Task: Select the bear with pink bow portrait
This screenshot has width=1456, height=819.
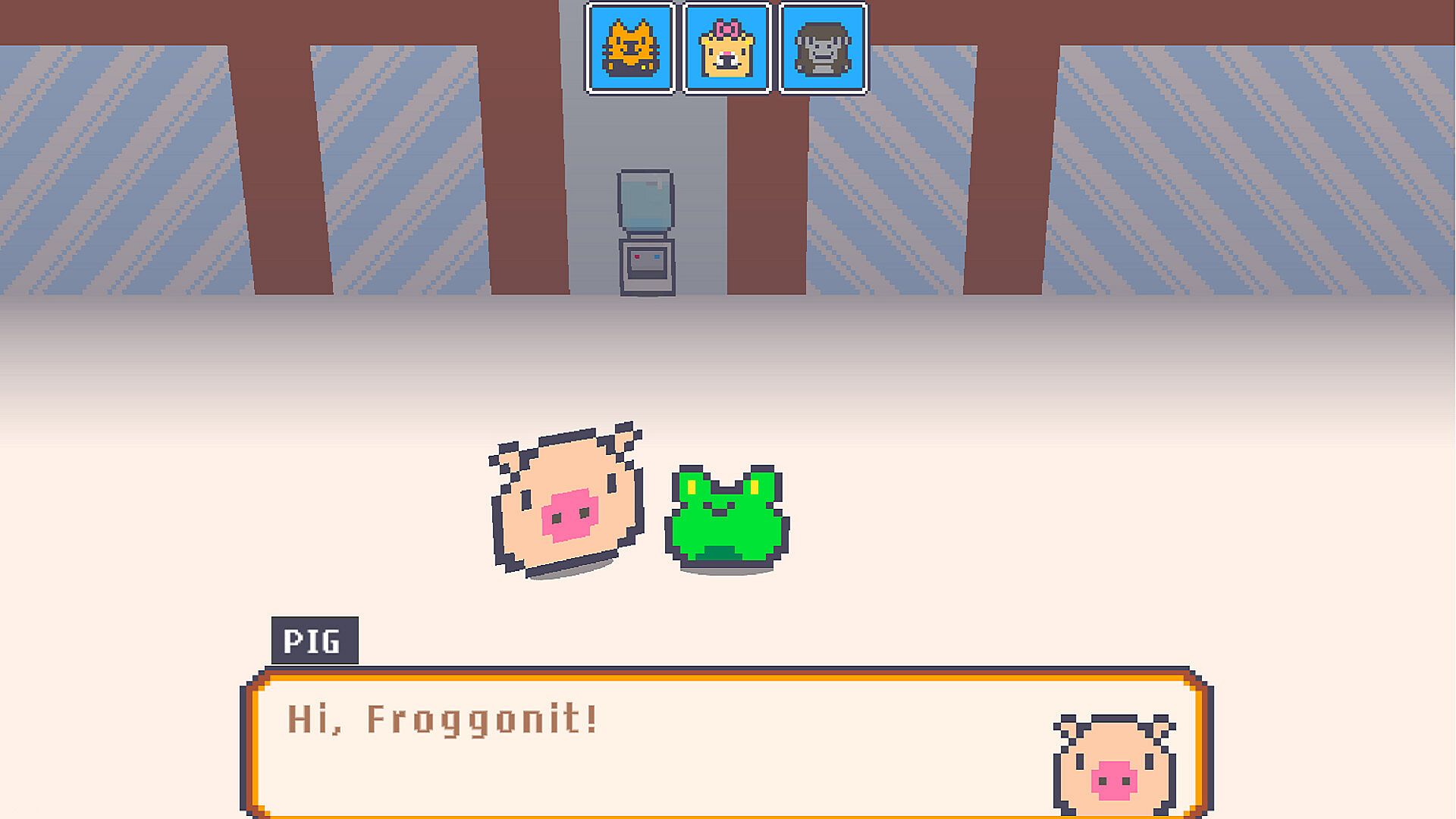Action: pyautogui.click(x=726, y=49)
